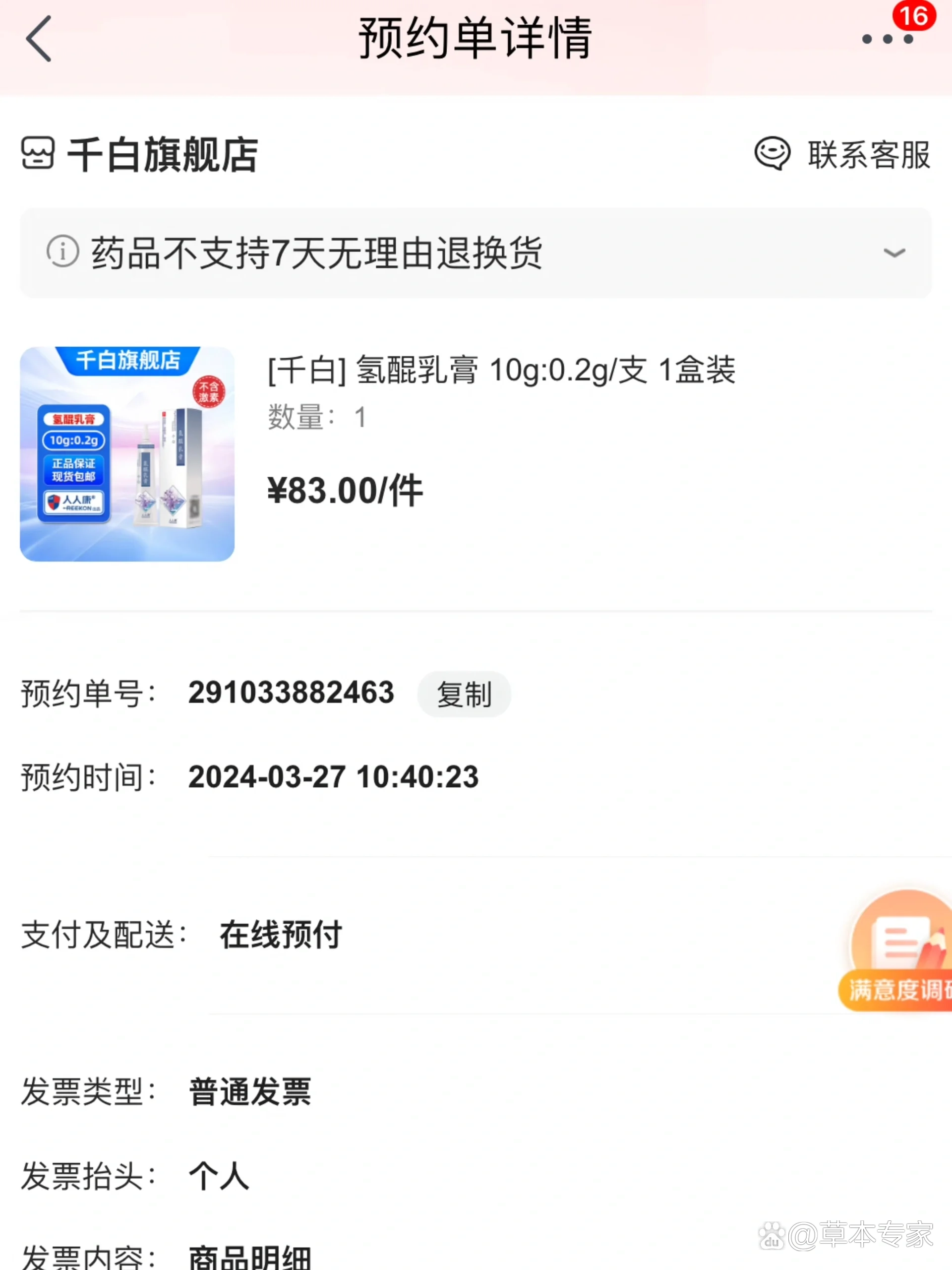Select the reservation number 29103388​2463
Image resolution: width=952 pixels, height=1270 pixels.
pos(292,693)
